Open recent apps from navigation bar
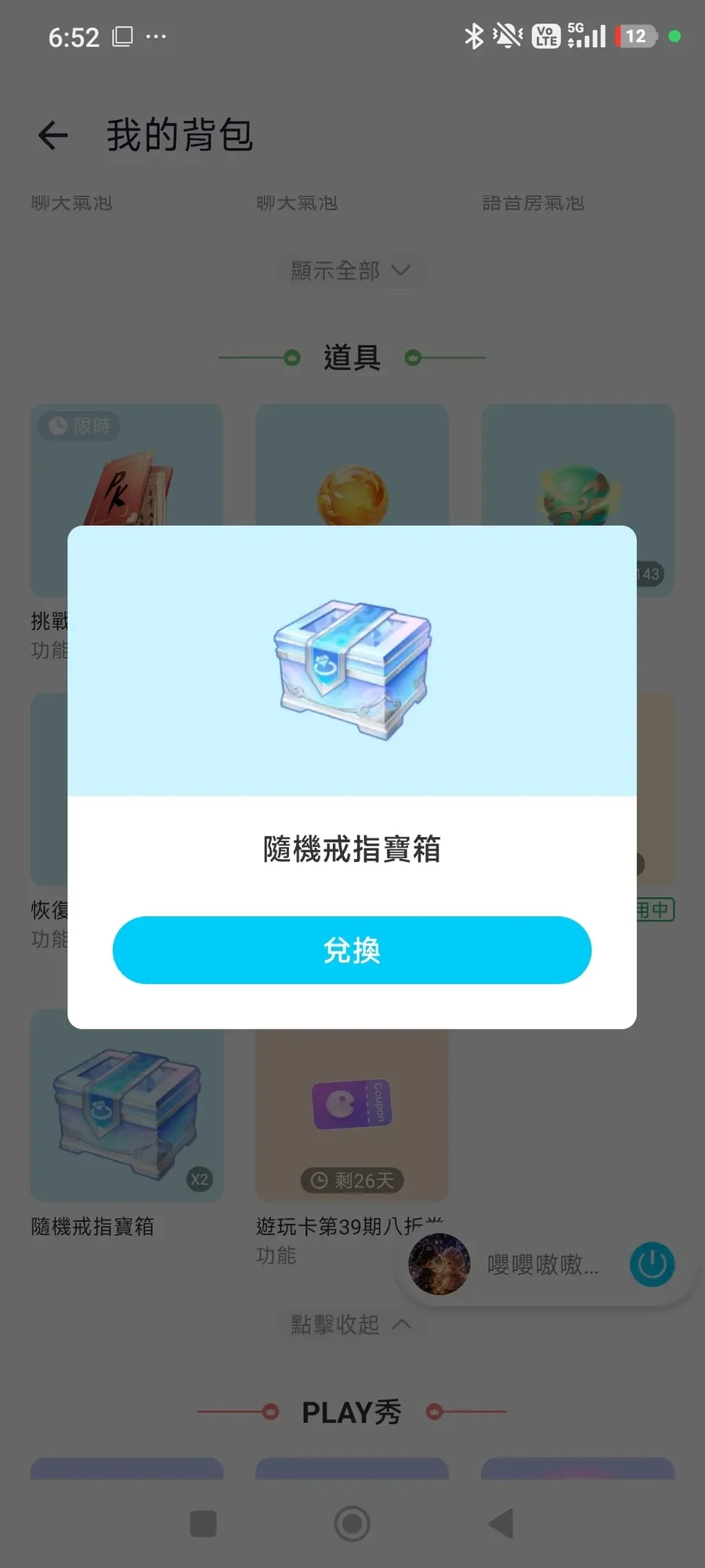 pos(203,1524)
